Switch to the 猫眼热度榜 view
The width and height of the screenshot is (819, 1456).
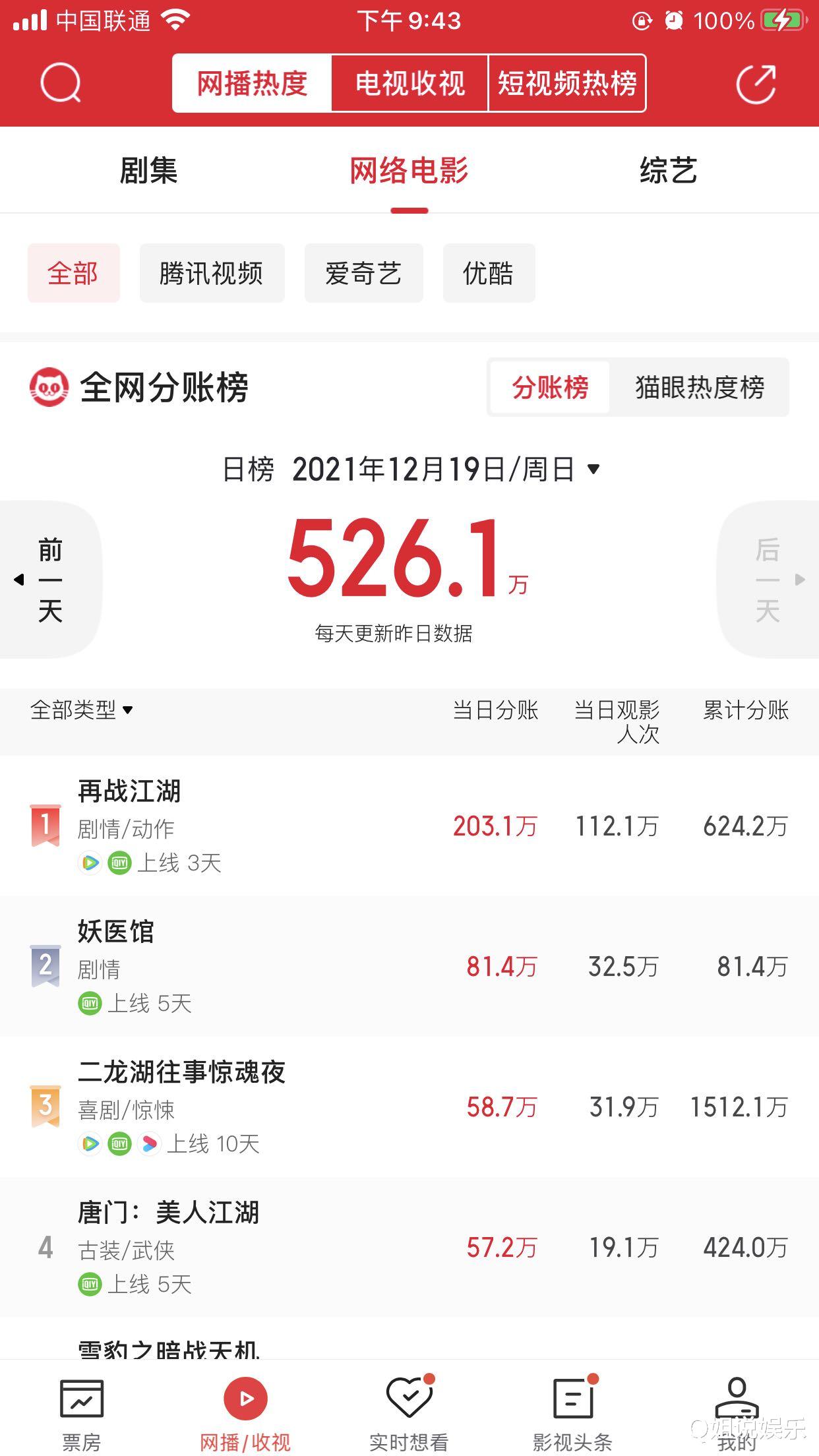[x=699, y=389]
